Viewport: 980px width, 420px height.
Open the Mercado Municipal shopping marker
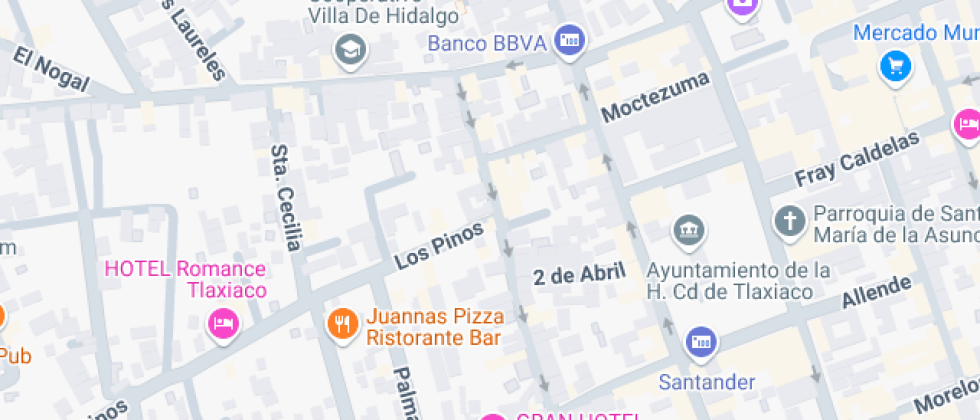(x=894, y=66)
